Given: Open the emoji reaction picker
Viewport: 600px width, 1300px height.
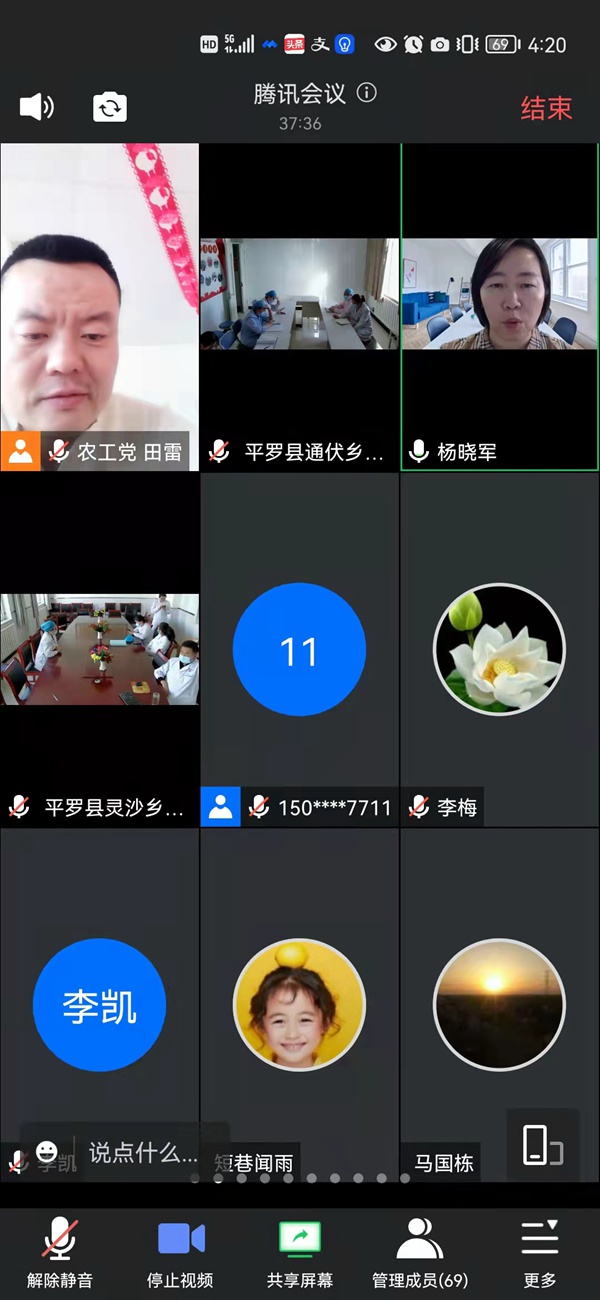Looking at the screenshot, I should (47, 1152).
